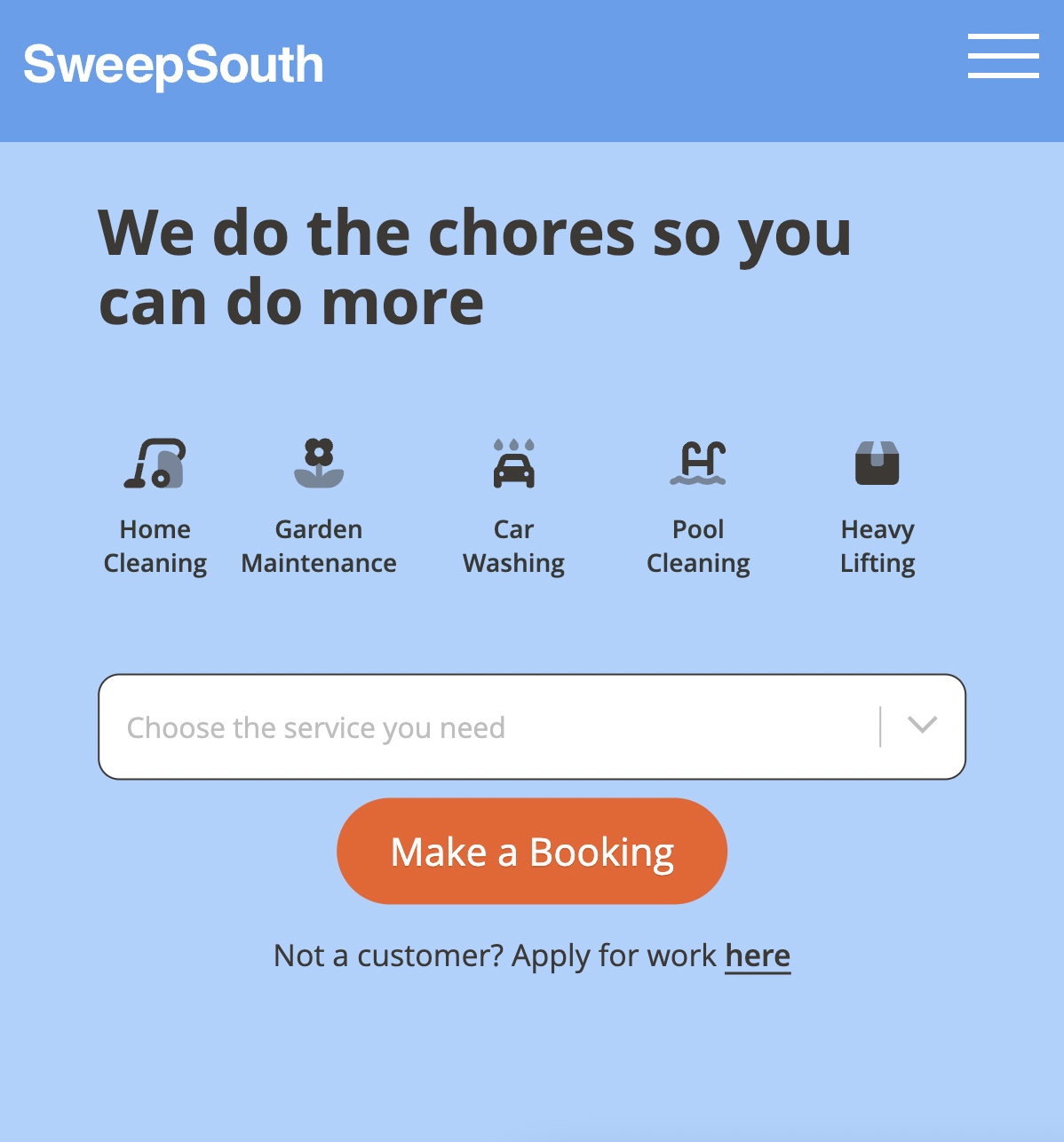Tap Make a Booking
Viewport: 1064px width, 1142px height.
(532, 851)
